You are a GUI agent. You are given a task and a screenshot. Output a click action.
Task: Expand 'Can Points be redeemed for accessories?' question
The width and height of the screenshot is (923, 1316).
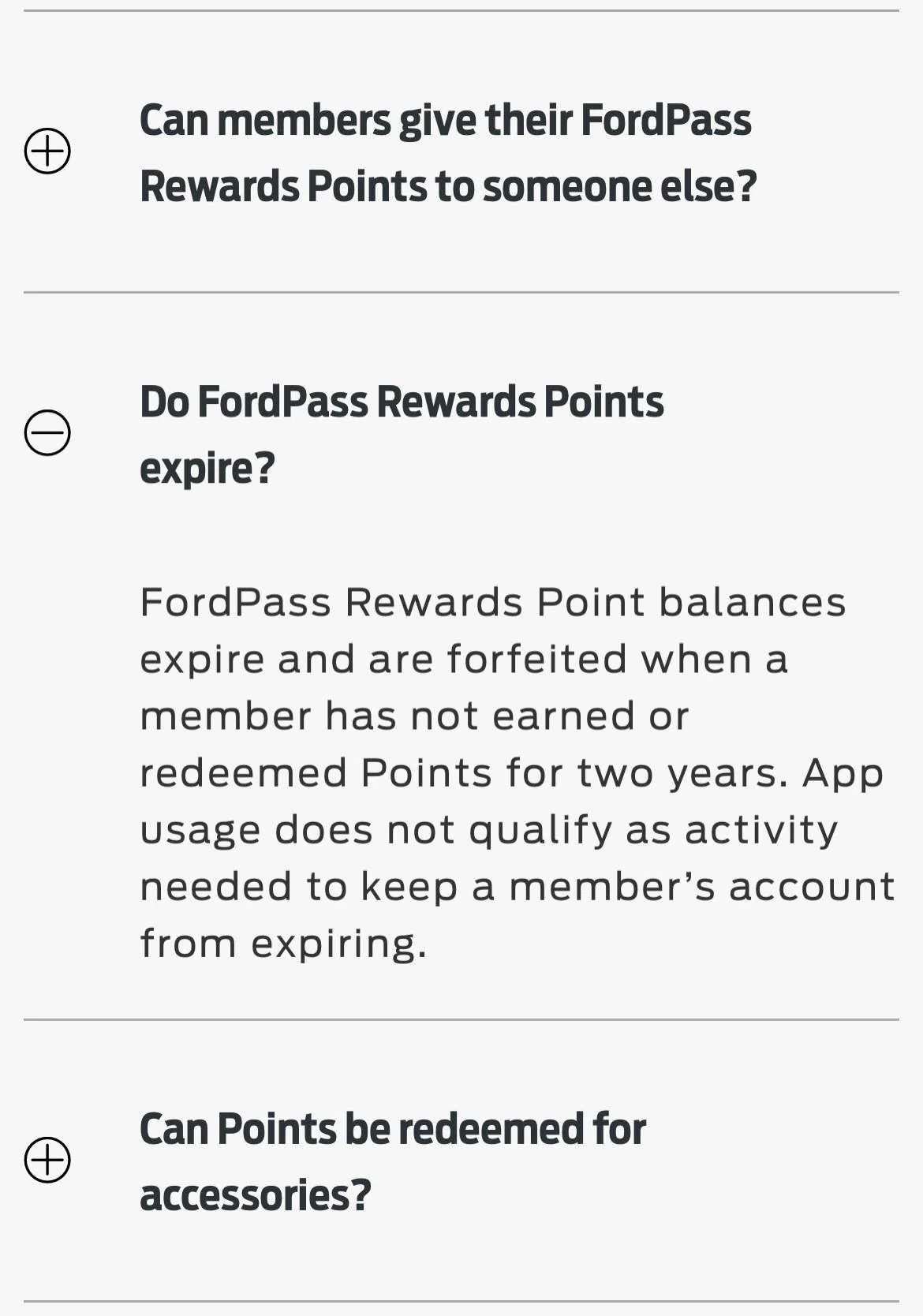tap(47, 1161)
